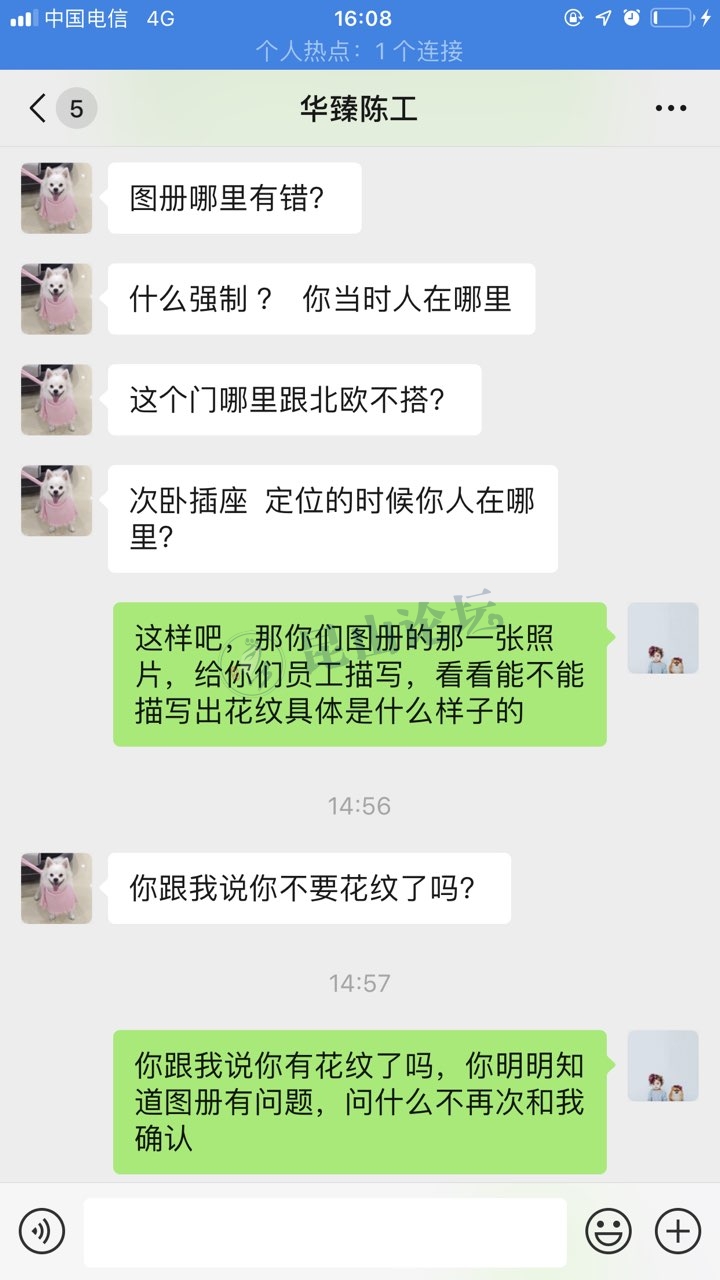Open the emoji sticker panel

(x=608, y=1231)
